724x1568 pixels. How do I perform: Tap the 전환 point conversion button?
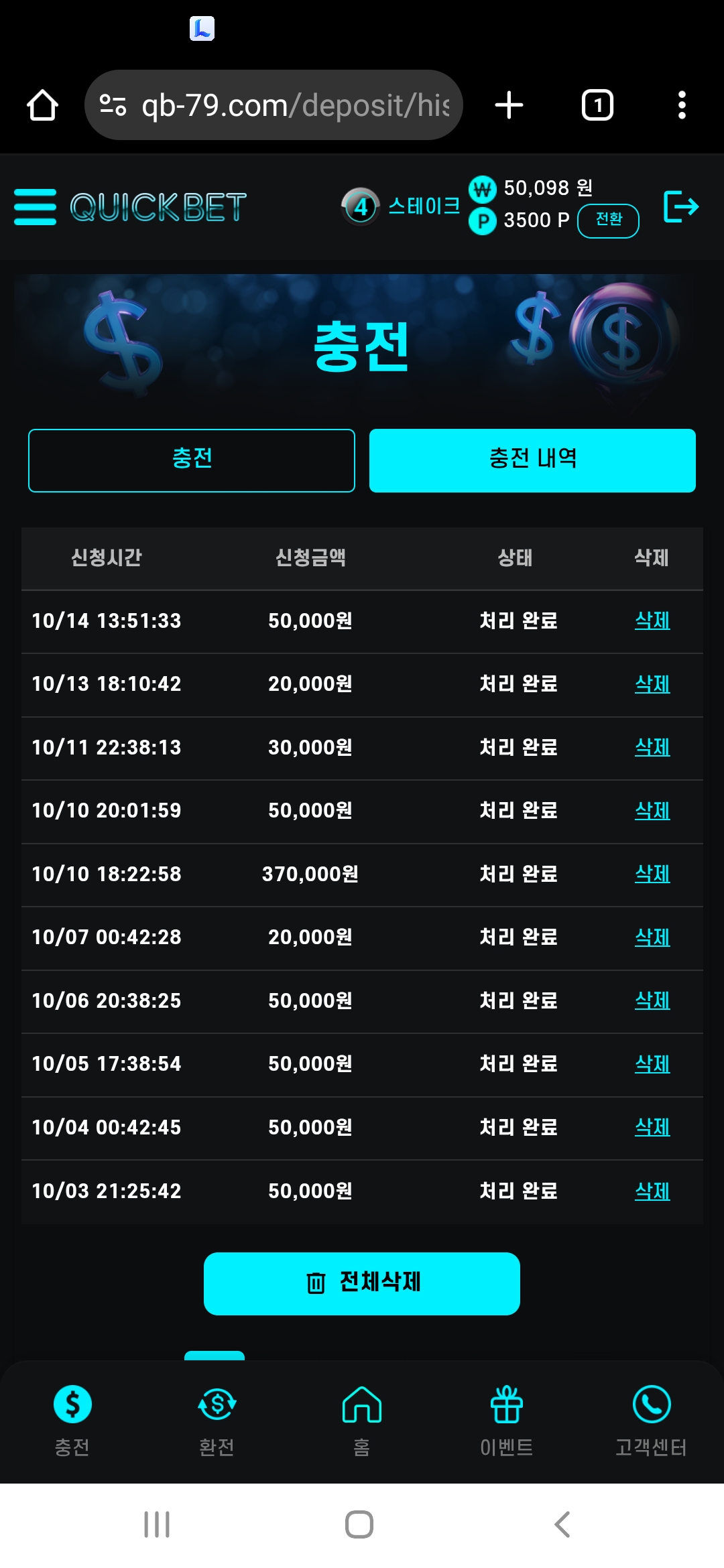(x=608, y=220)
